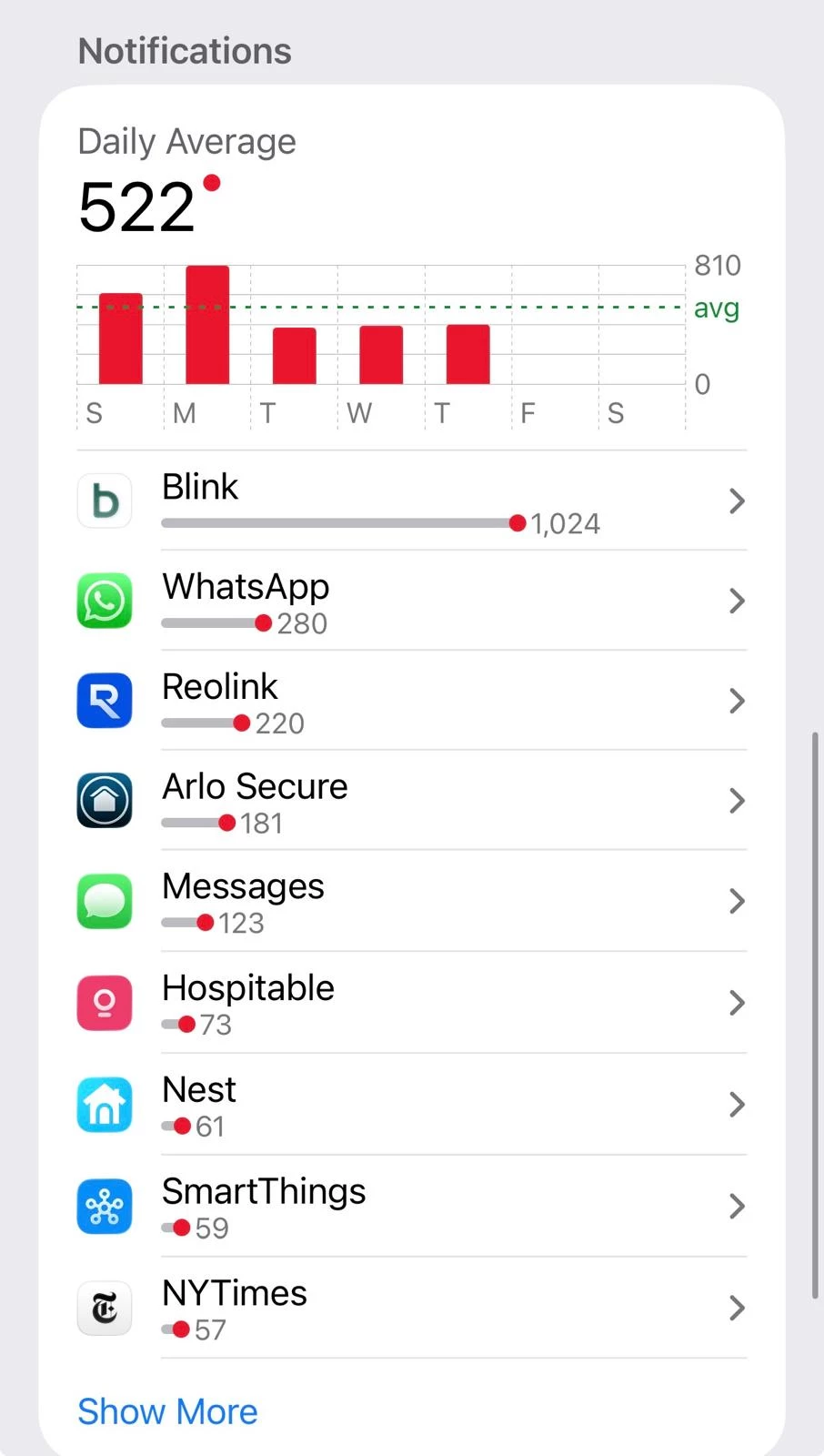Open Arlo Secure notification stats
824x1456 pixels.
point(411,802)
